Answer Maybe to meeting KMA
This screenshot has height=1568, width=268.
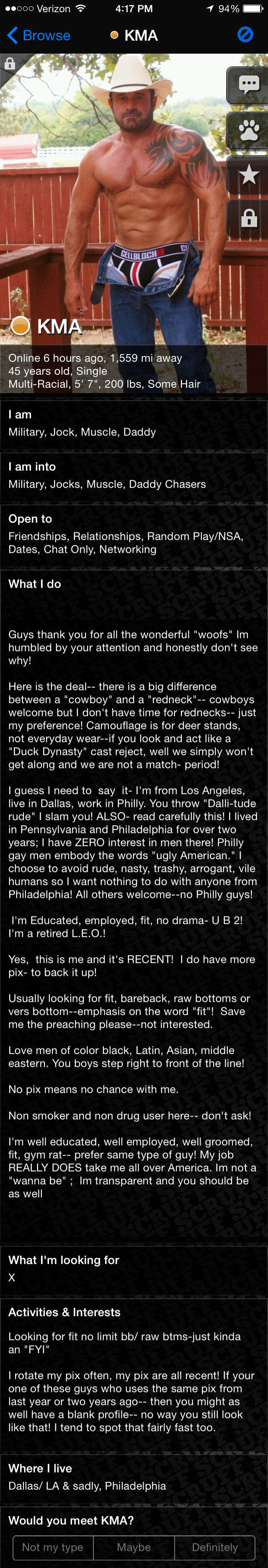coord(134,1547)
